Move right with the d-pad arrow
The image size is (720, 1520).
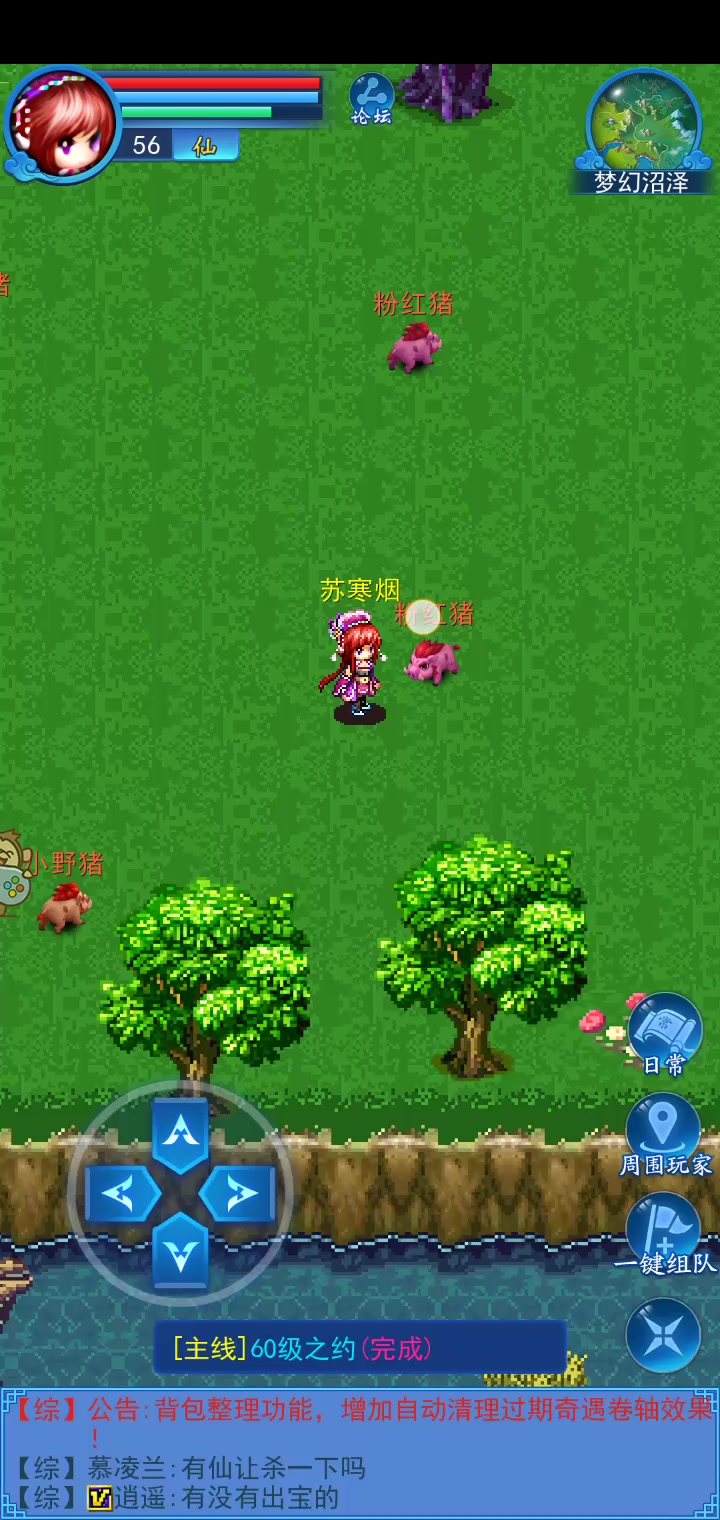[237, 1193]
